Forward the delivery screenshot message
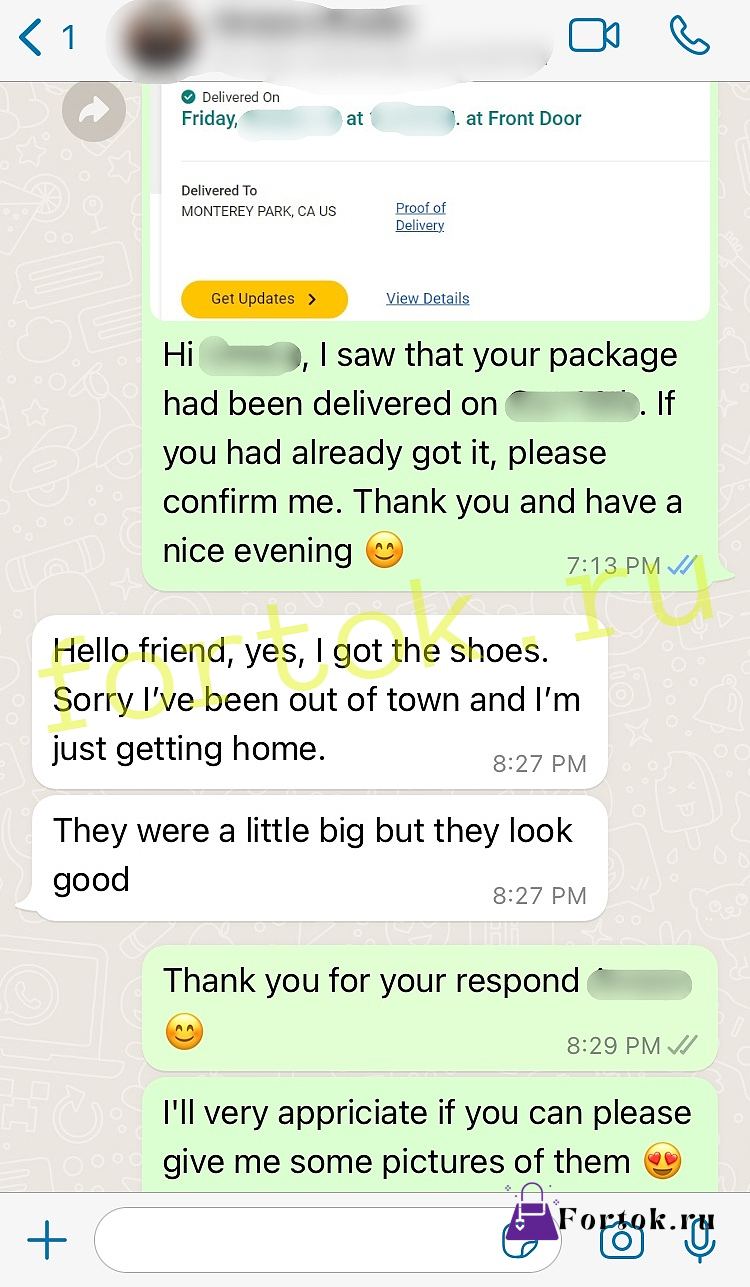Viewport: 750px width, 1287px height. (94, 110)
